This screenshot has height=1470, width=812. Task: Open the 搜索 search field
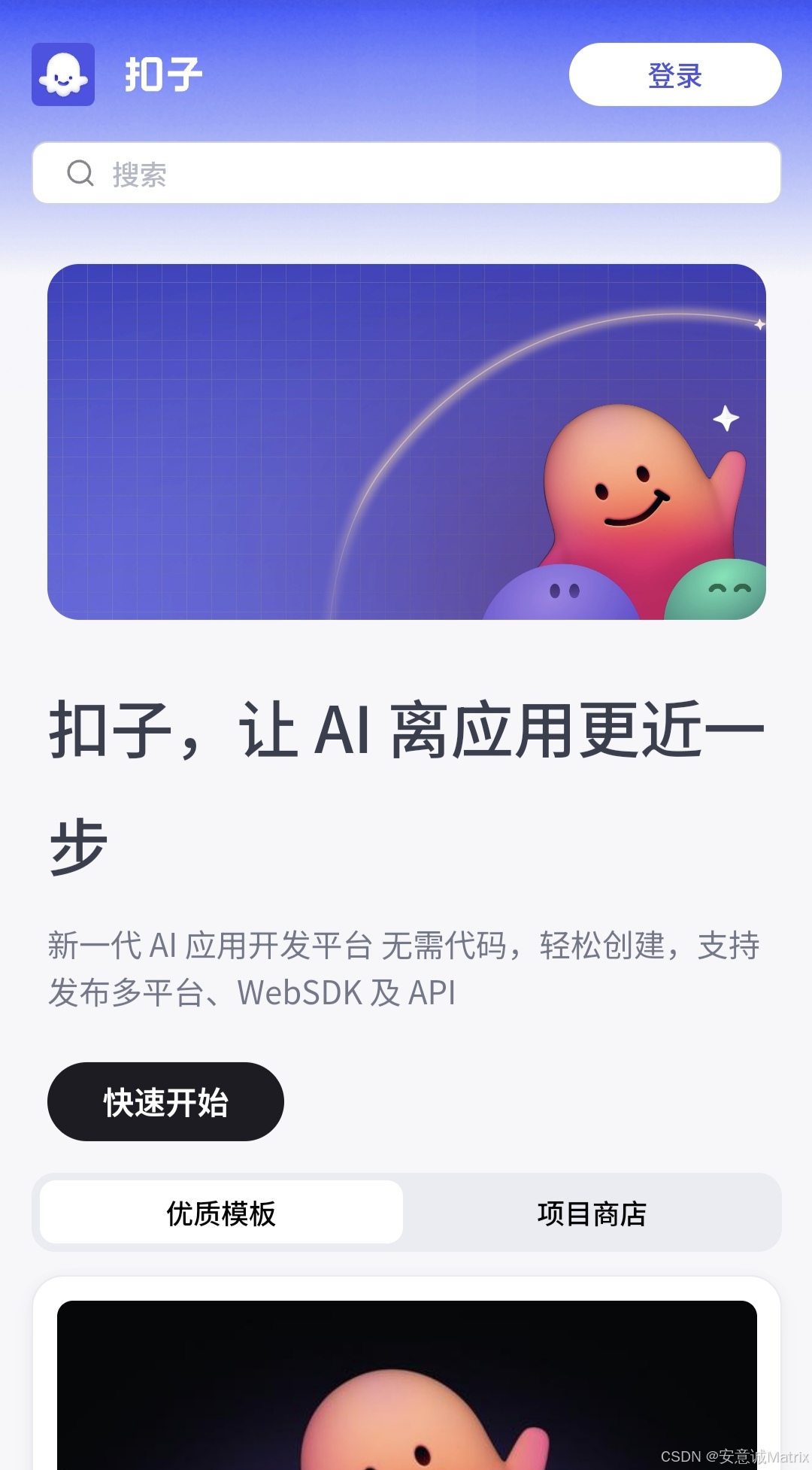[x=406, y=173]
